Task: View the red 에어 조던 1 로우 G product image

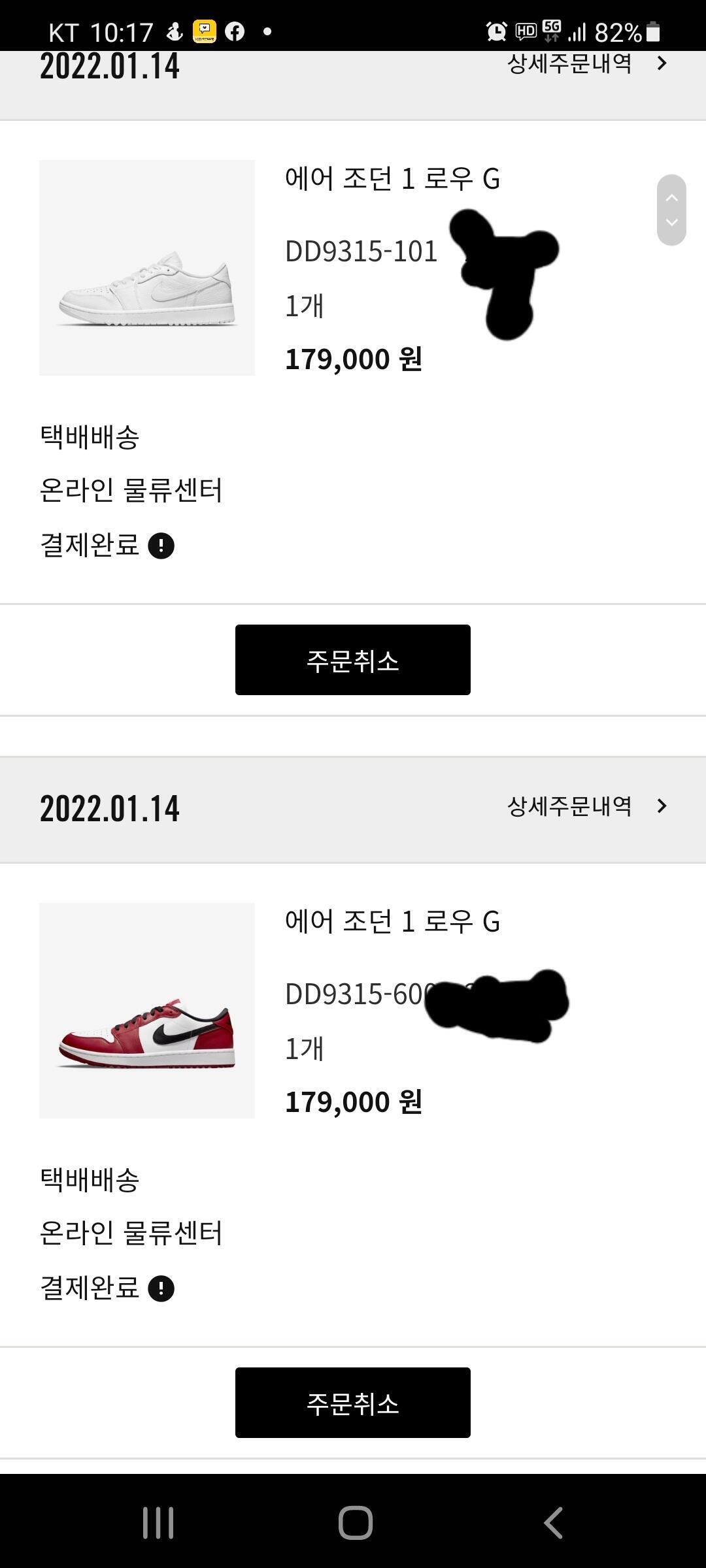Action: 147,1011
